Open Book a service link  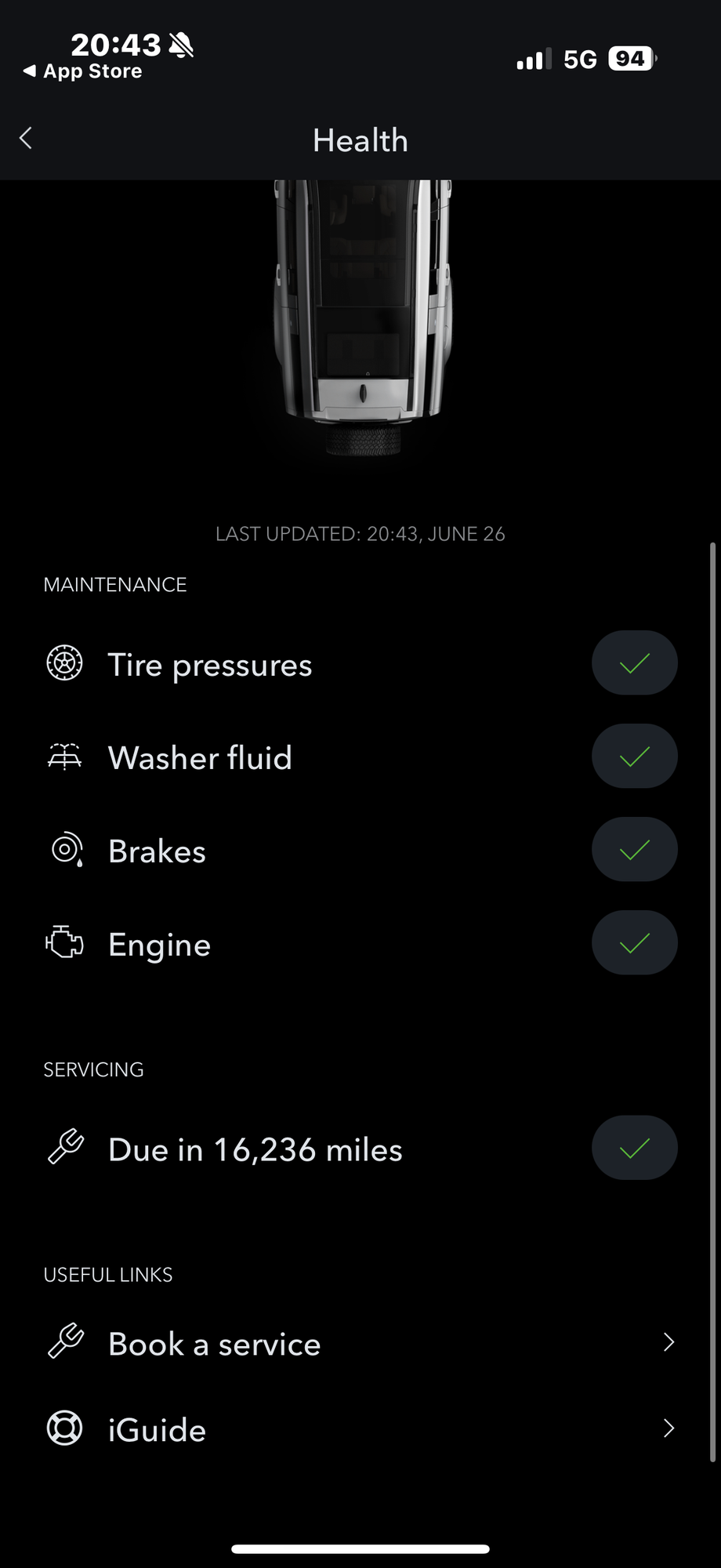tap(360, 1344)
